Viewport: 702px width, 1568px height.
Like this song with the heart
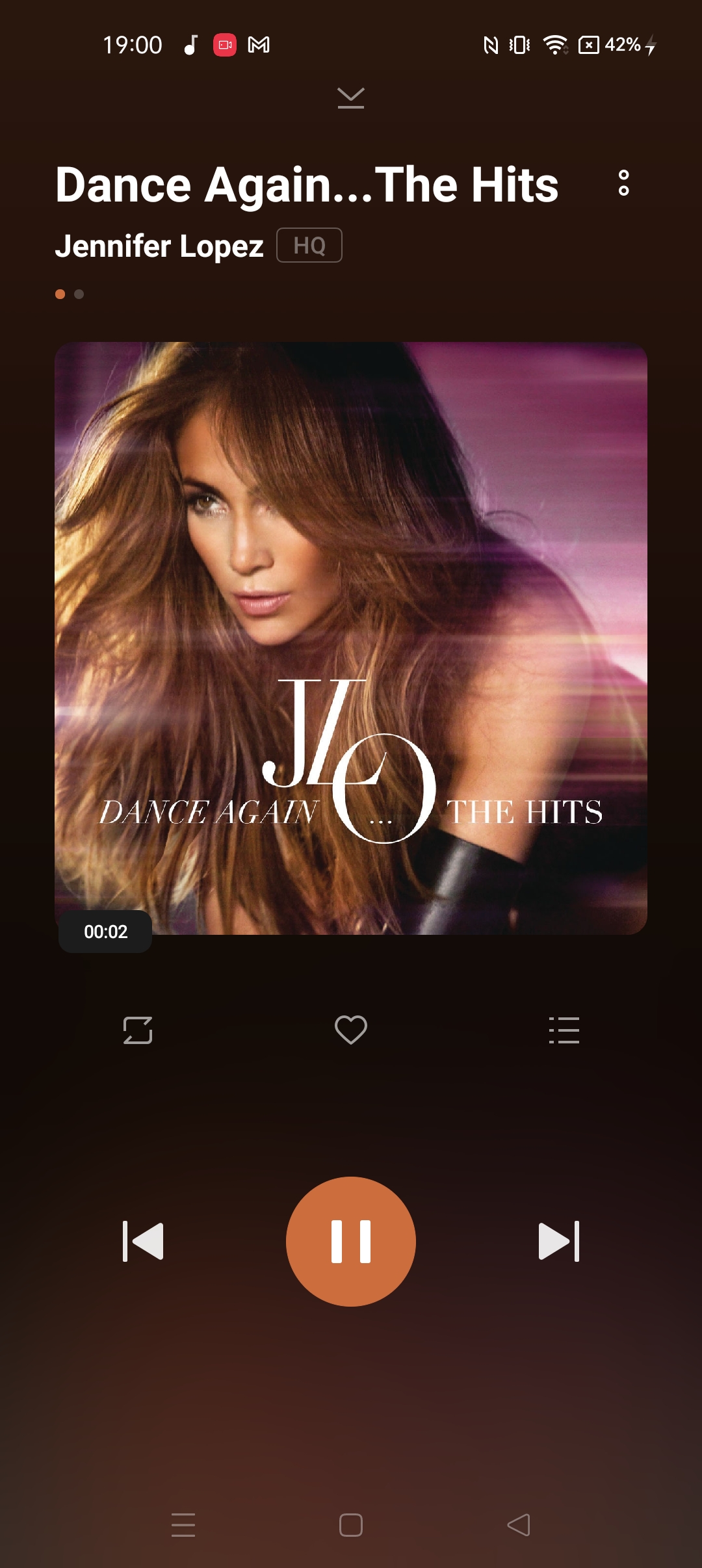tap(351, 1030)
